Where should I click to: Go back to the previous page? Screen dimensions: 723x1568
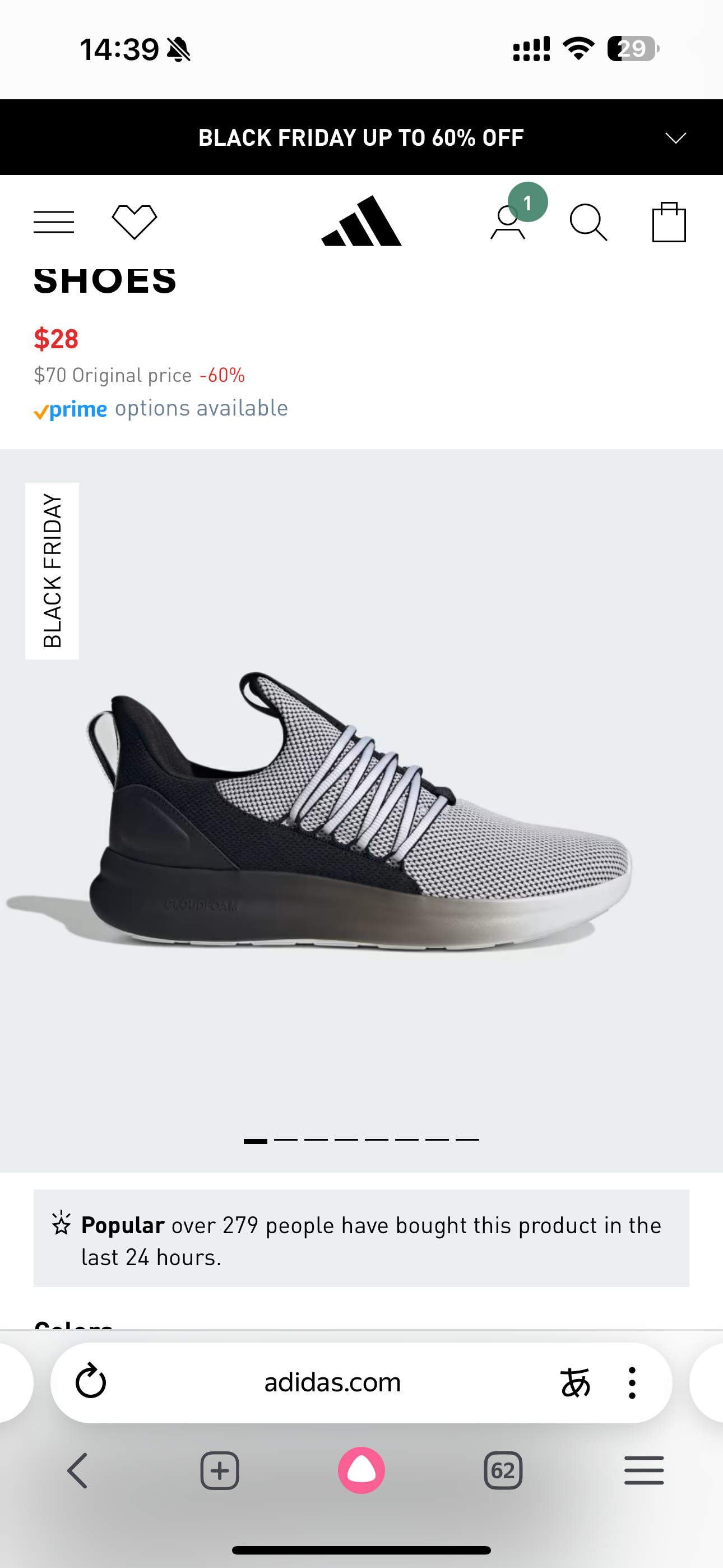(78, 1470)
